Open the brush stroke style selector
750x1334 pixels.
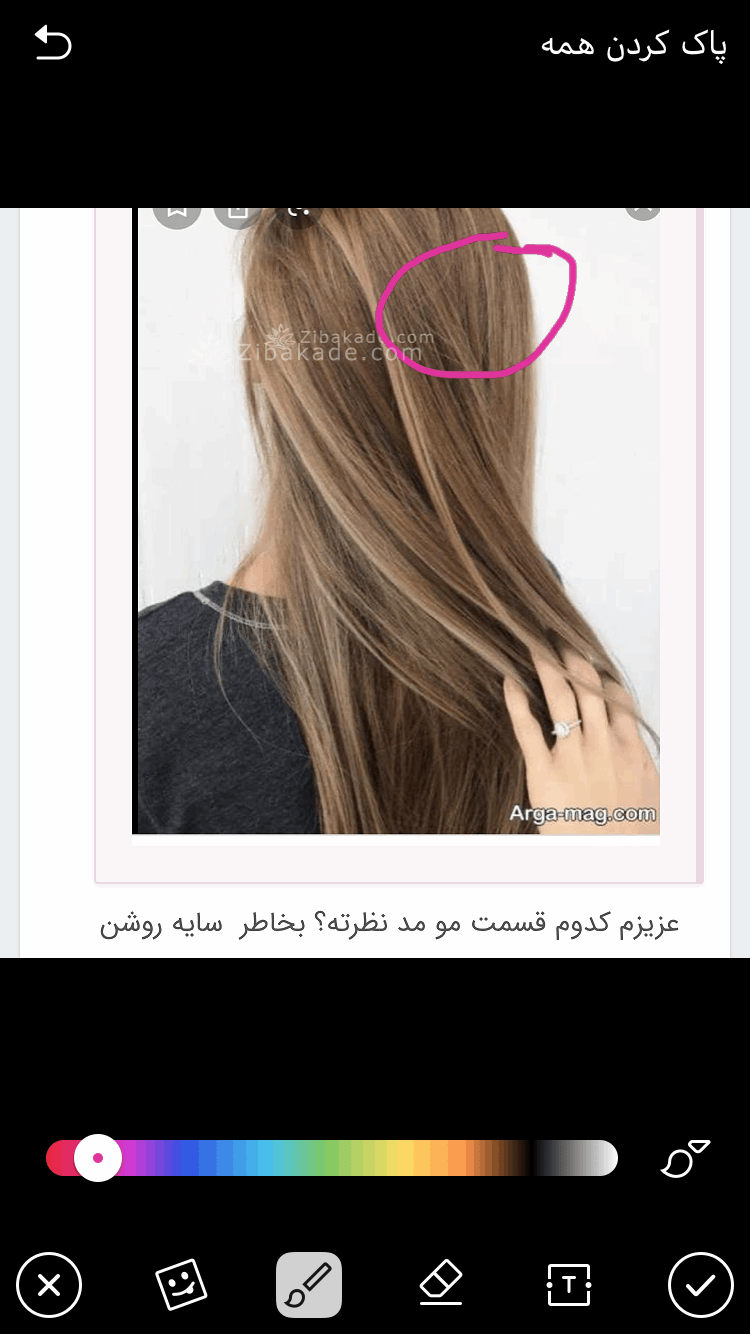[x=684, y=1158]
